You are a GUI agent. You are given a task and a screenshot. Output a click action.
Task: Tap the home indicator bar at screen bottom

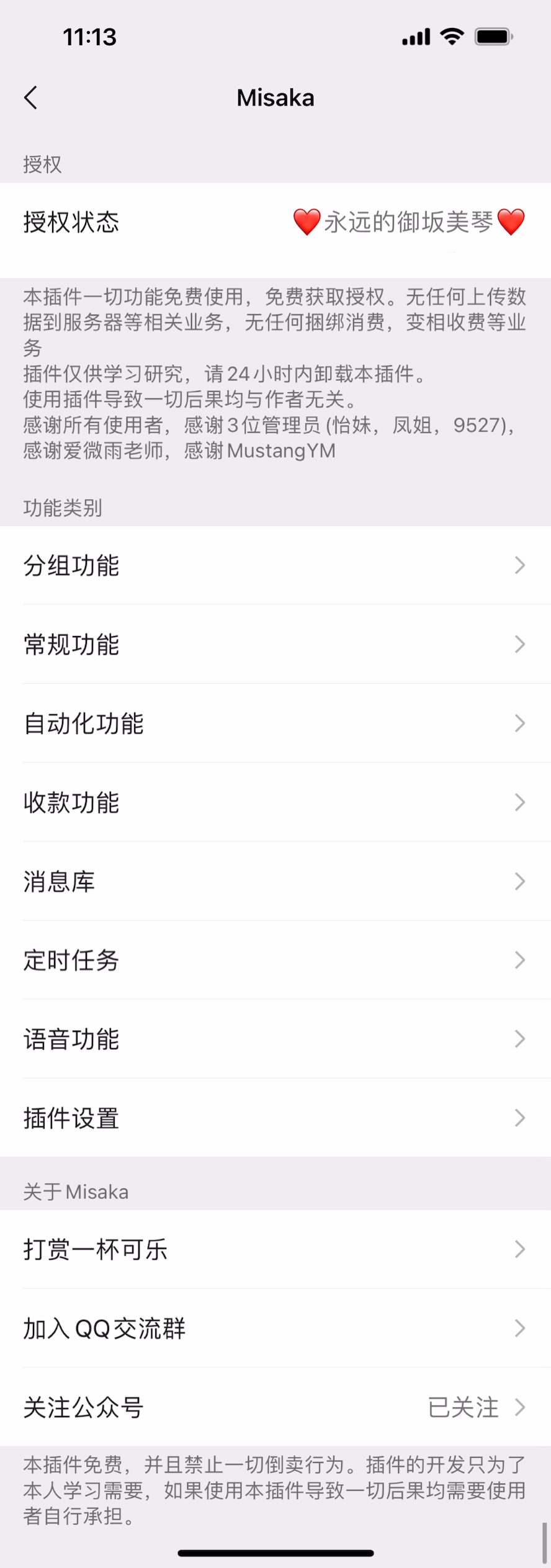[275, 1549]
